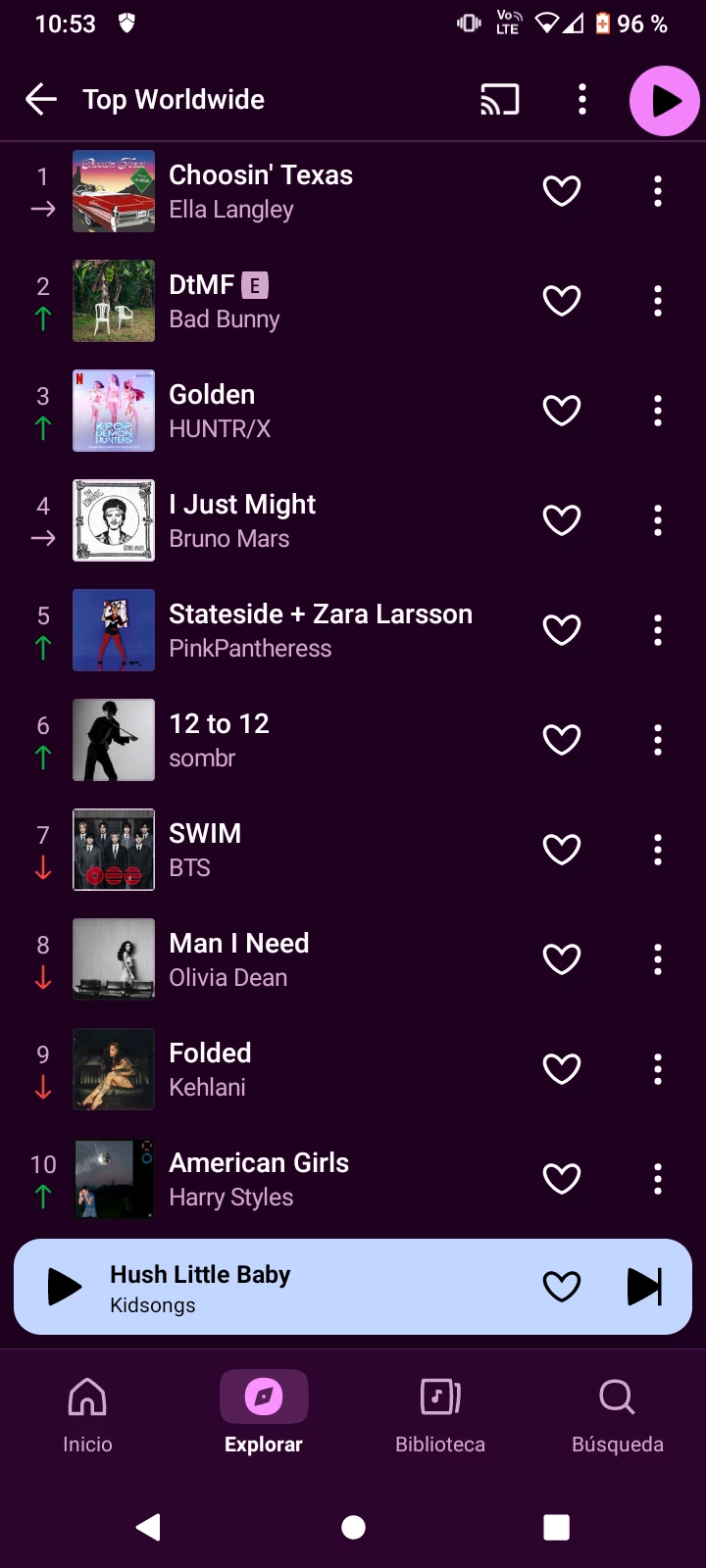Play the Top Worldwide playlist
The width and height of the screenshot is (706, 1568).
(664, 100)
